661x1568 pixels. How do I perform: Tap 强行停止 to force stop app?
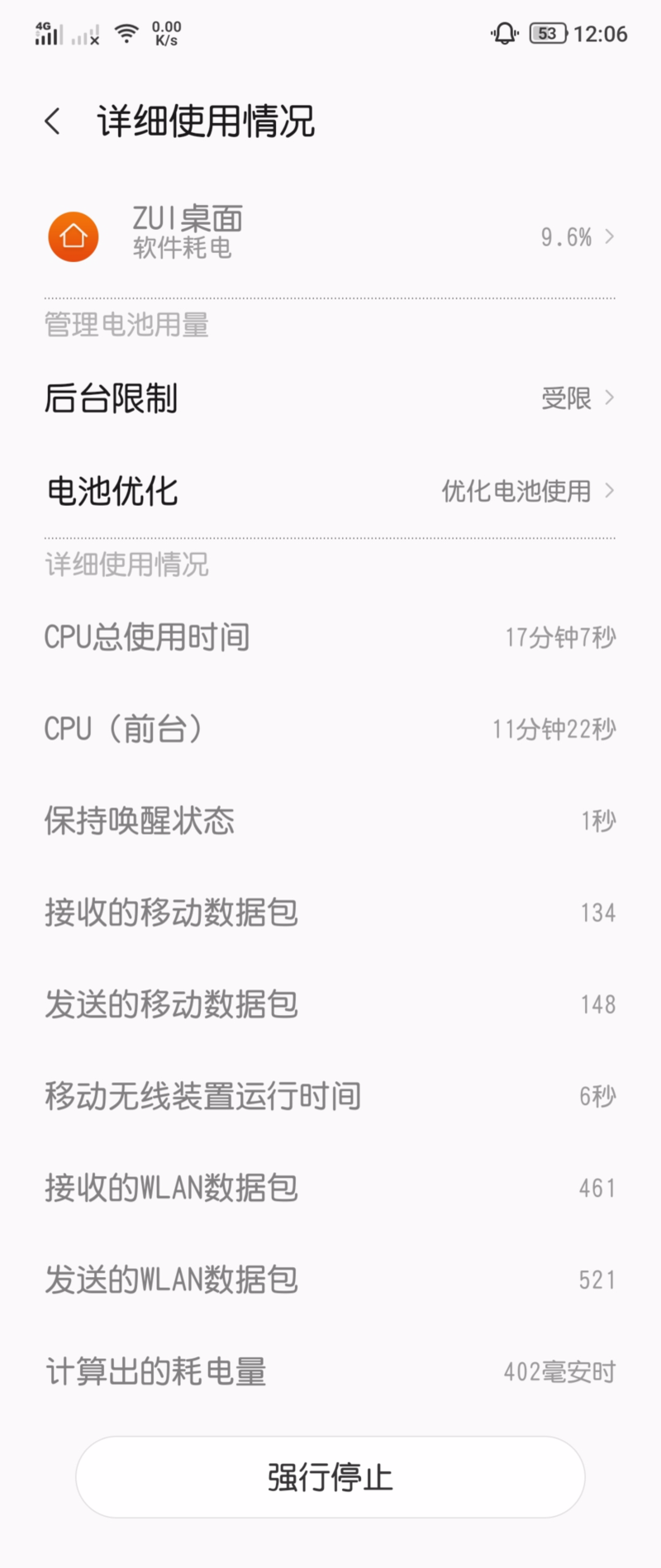tap(330, 1477)
